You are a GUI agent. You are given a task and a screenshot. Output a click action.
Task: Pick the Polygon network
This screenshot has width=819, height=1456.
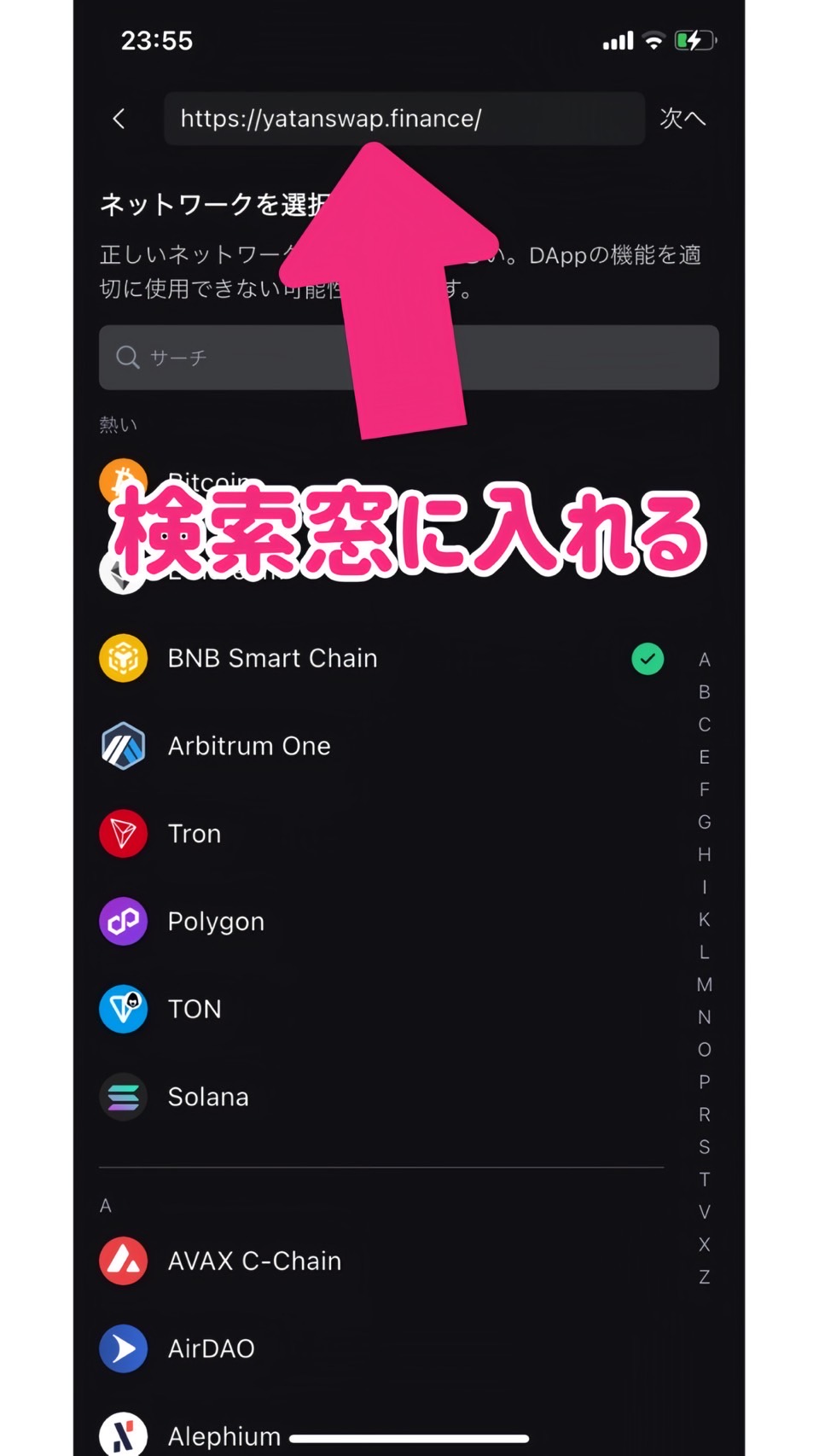216,922
